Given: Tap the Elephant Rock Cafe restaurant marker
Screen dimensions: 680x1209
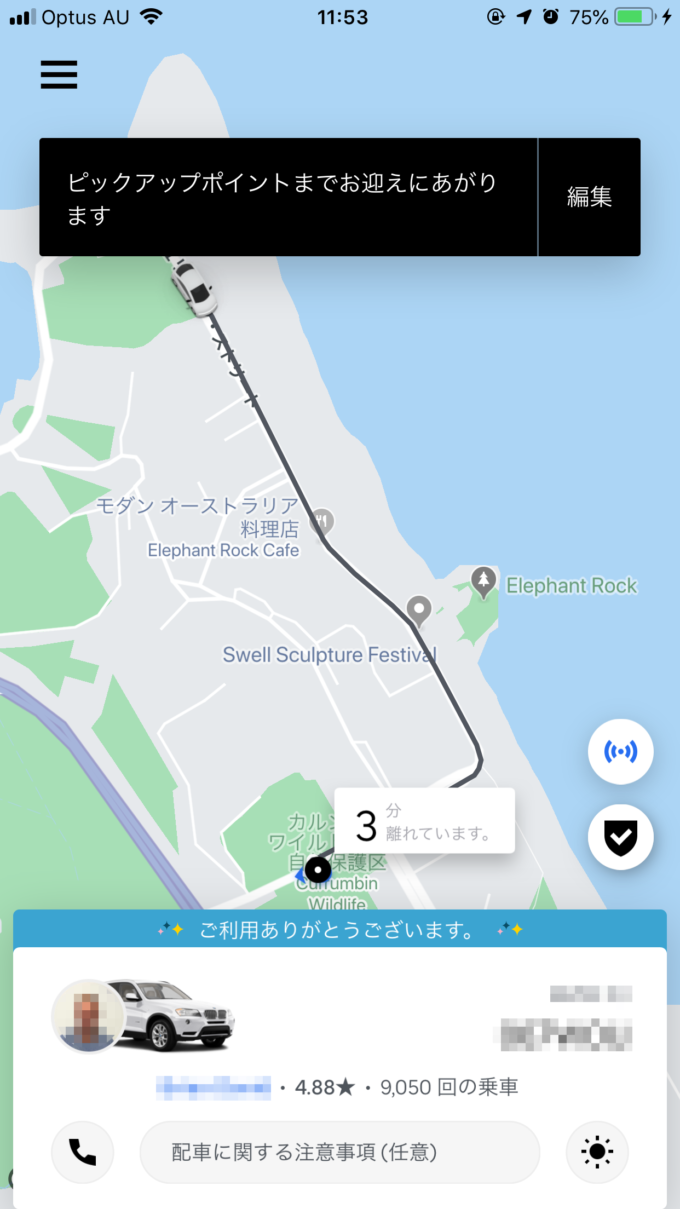Looking at the screenshot, I should click(322, 521).
